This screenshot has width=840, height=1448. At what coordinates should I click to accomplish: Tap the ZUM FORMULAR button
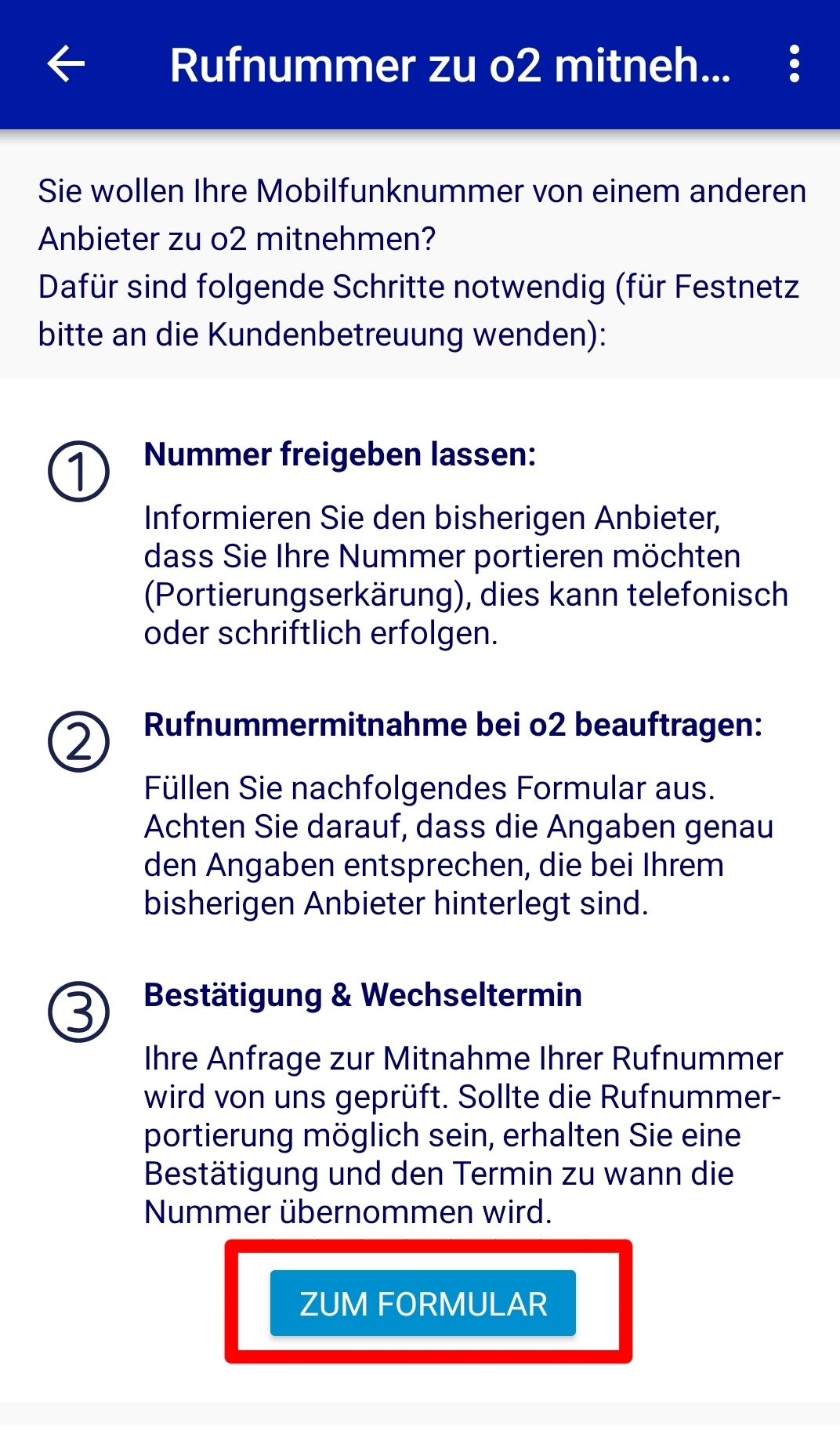click(423, 1303)
